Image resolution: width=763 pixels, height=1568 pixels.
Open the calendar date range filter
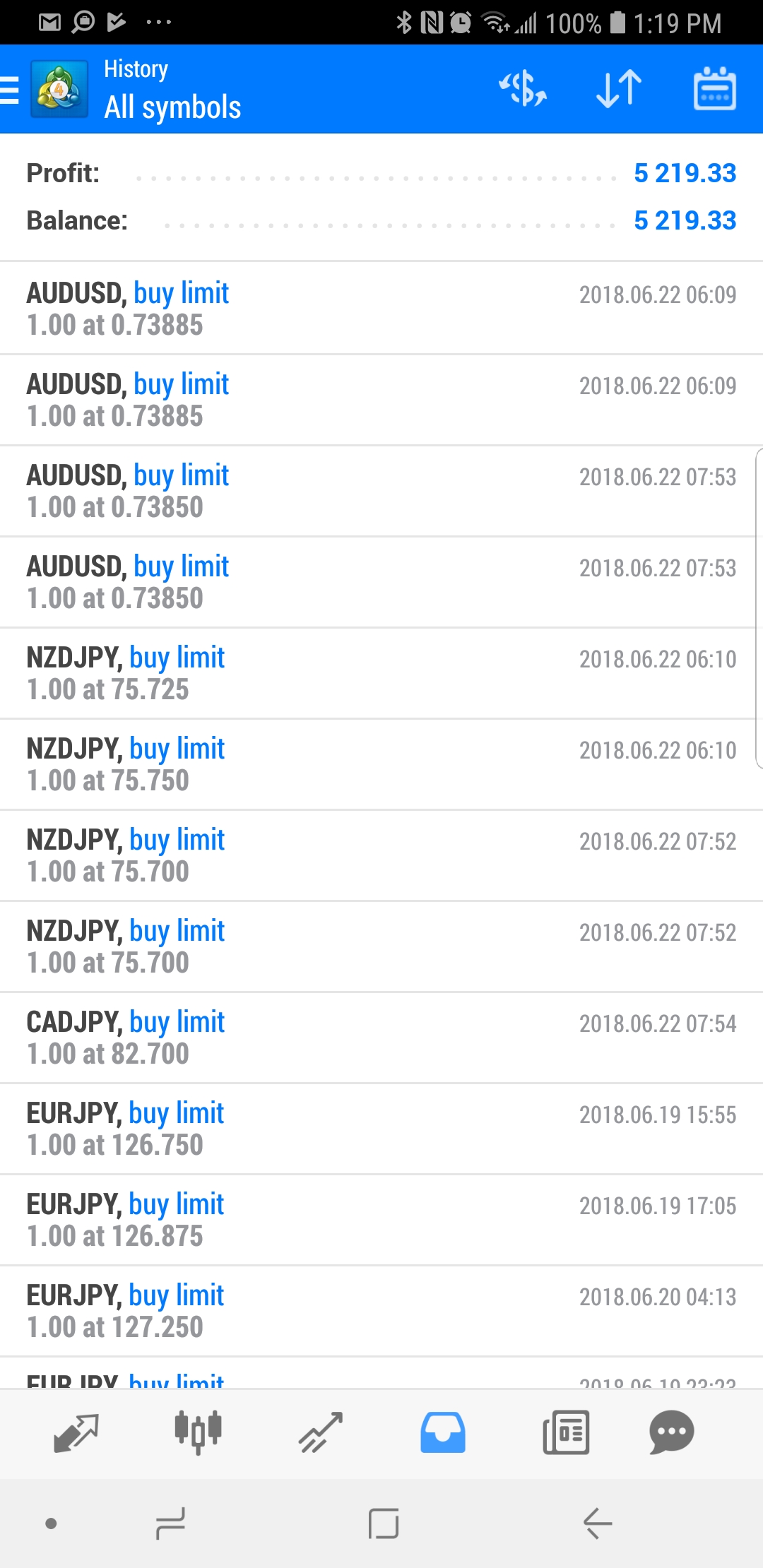click(x=715, y=89)
